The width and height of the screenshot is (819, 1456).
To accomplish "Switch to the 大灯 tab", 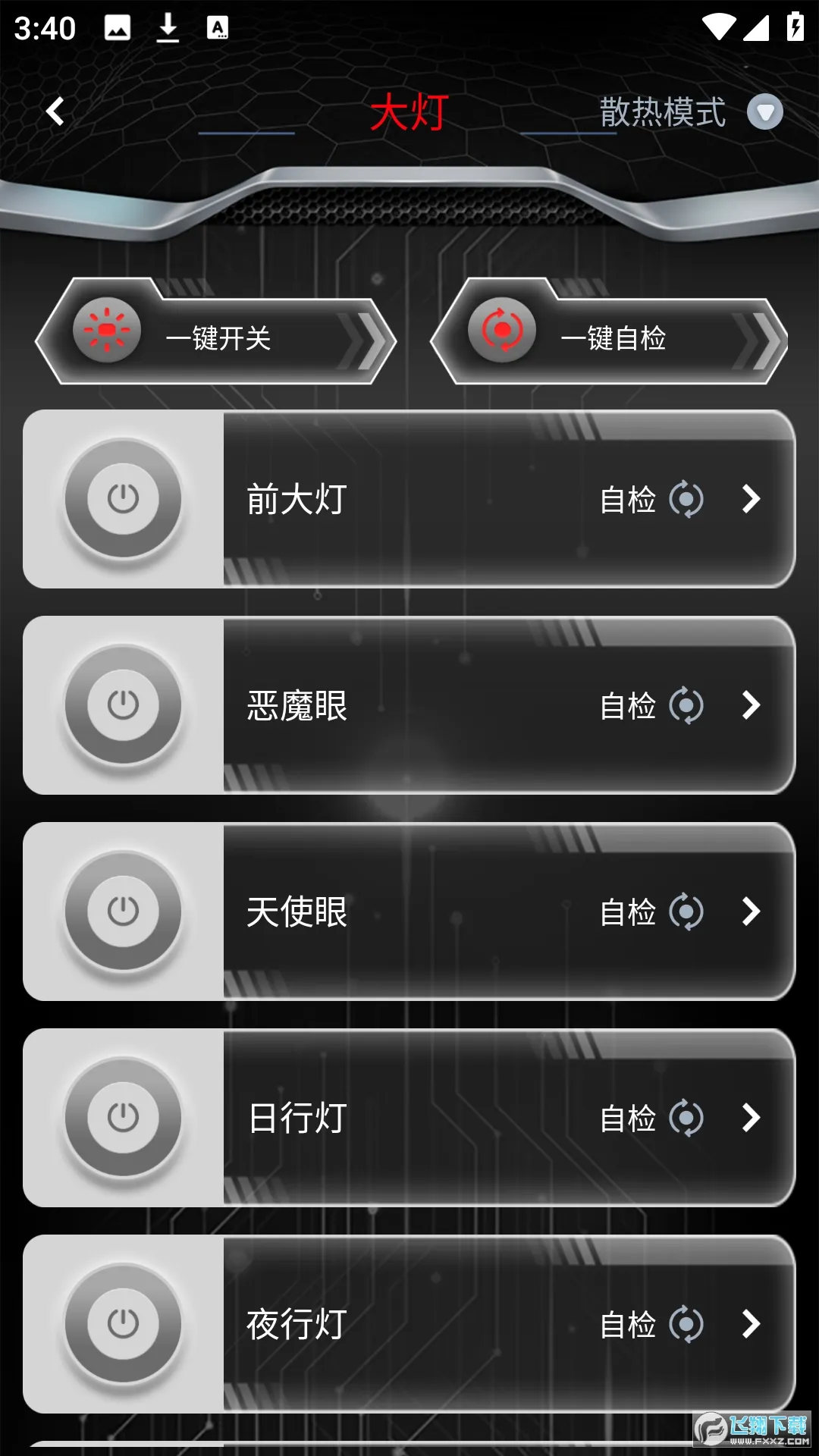I will pos(409,110).
